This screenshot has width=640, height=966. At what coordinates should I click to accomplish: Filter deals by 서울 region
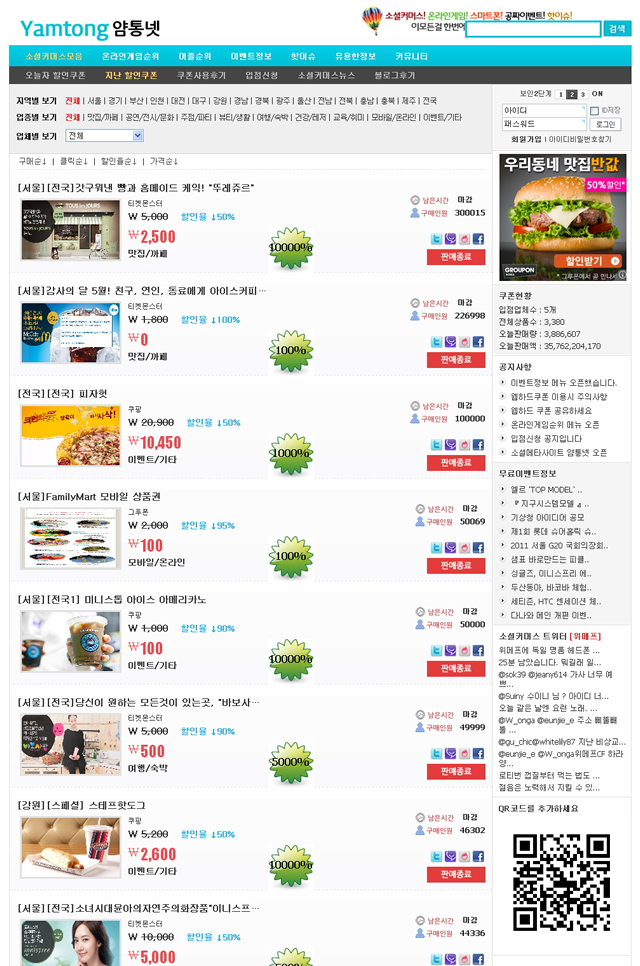pos(94,101)
